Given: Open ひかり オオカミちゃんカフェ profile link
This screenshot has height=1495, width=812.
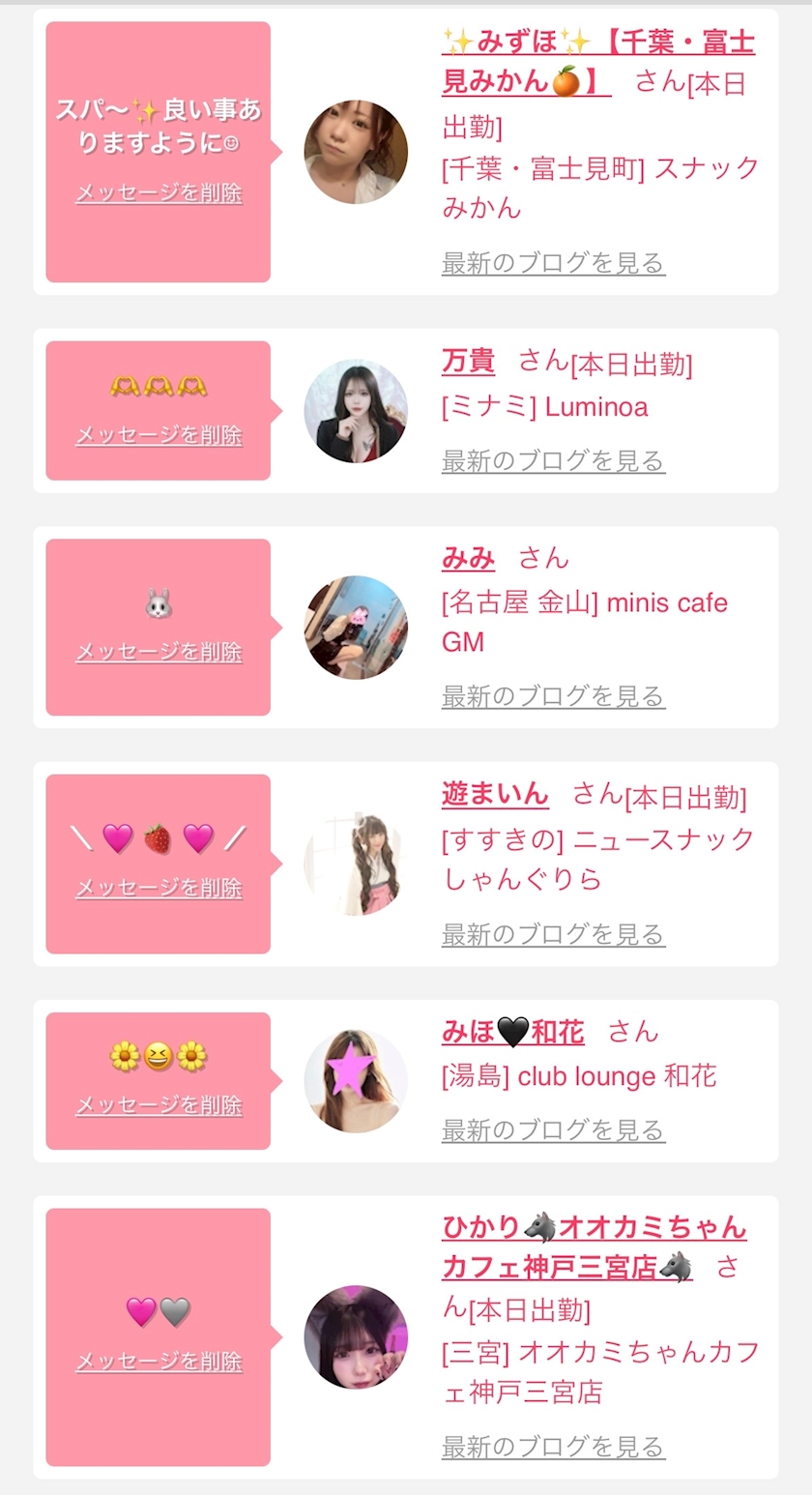Looking at the screenshot, I should point(594,1247).
